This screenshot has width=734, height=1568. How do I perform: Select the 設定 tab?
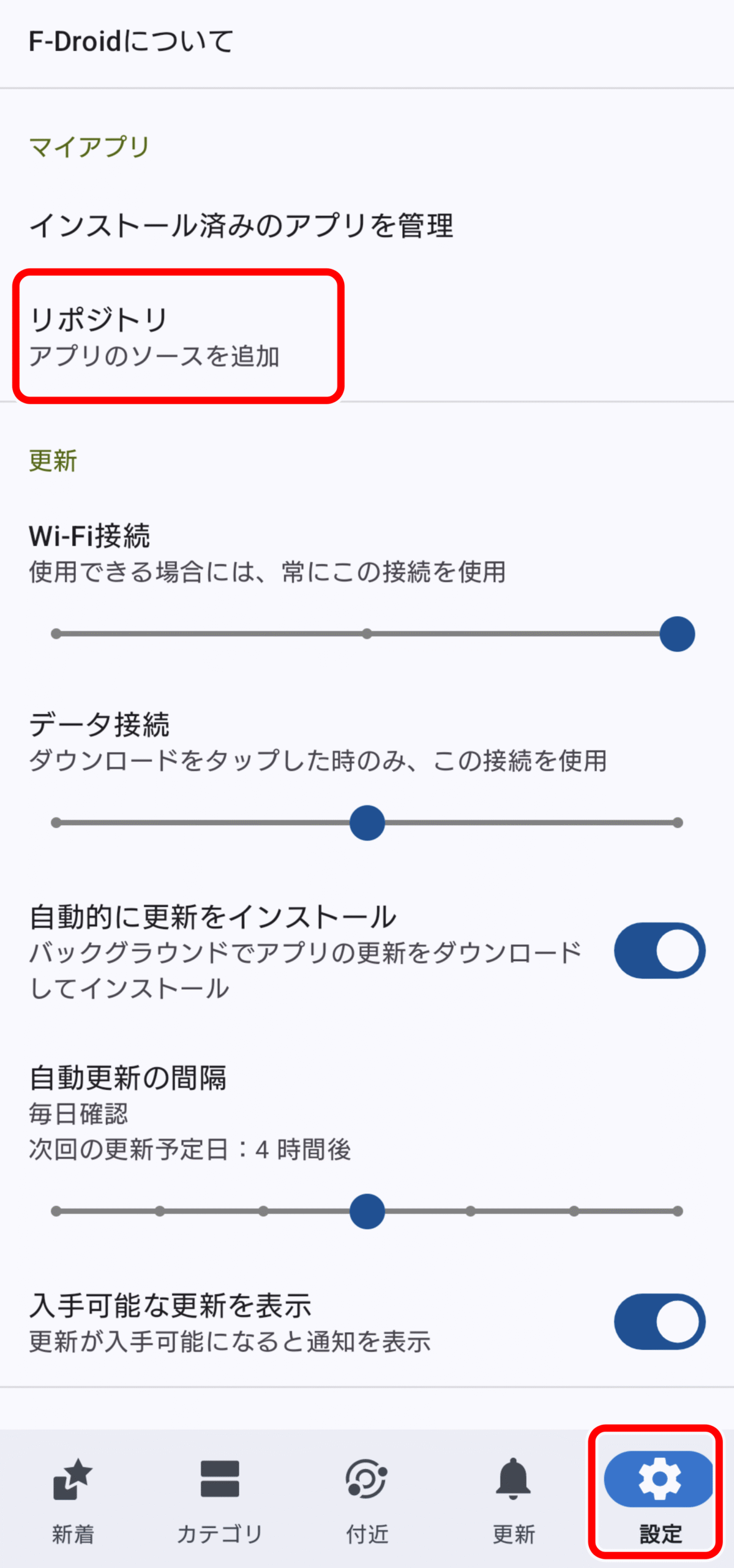click(659, 1498)
